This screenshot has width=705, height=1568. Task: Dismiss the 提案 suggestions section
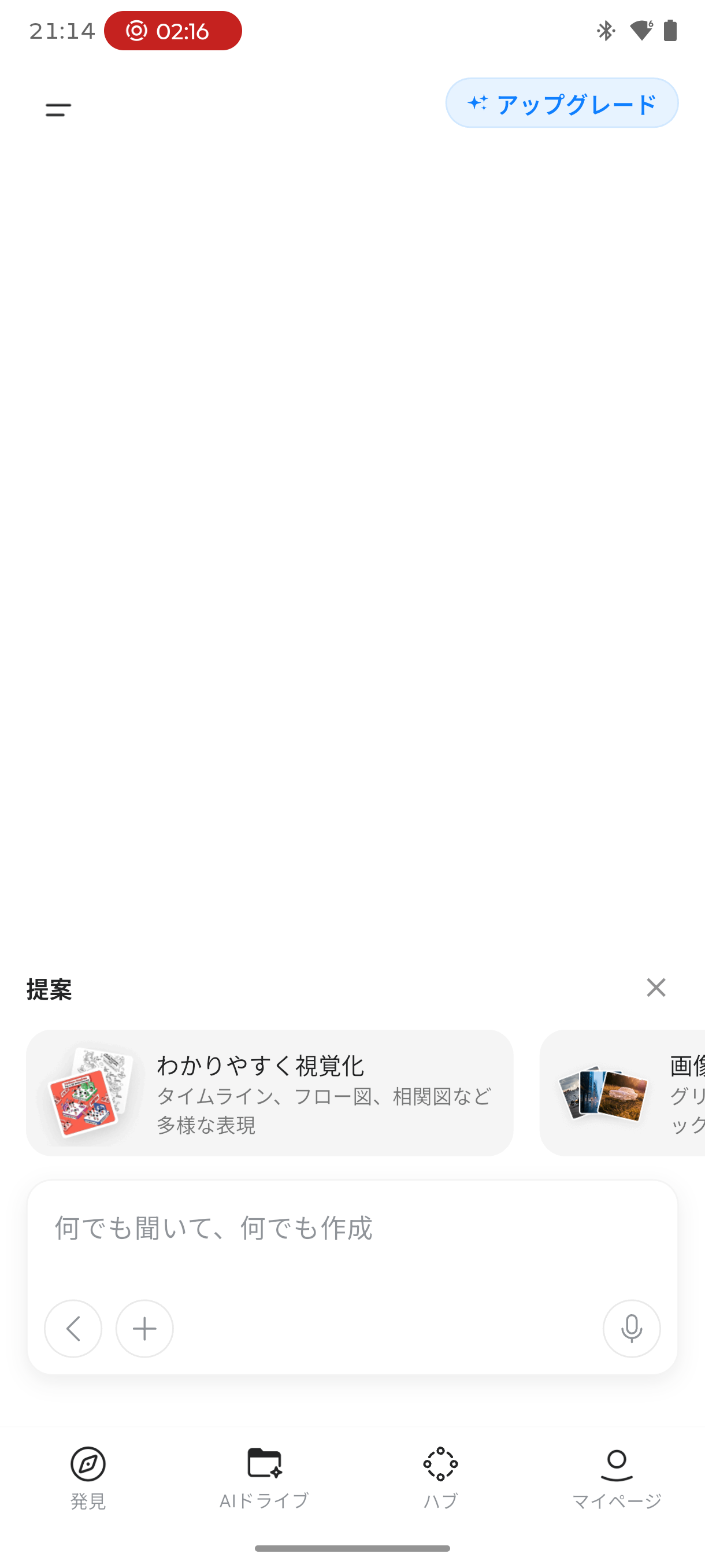[656, 988]
